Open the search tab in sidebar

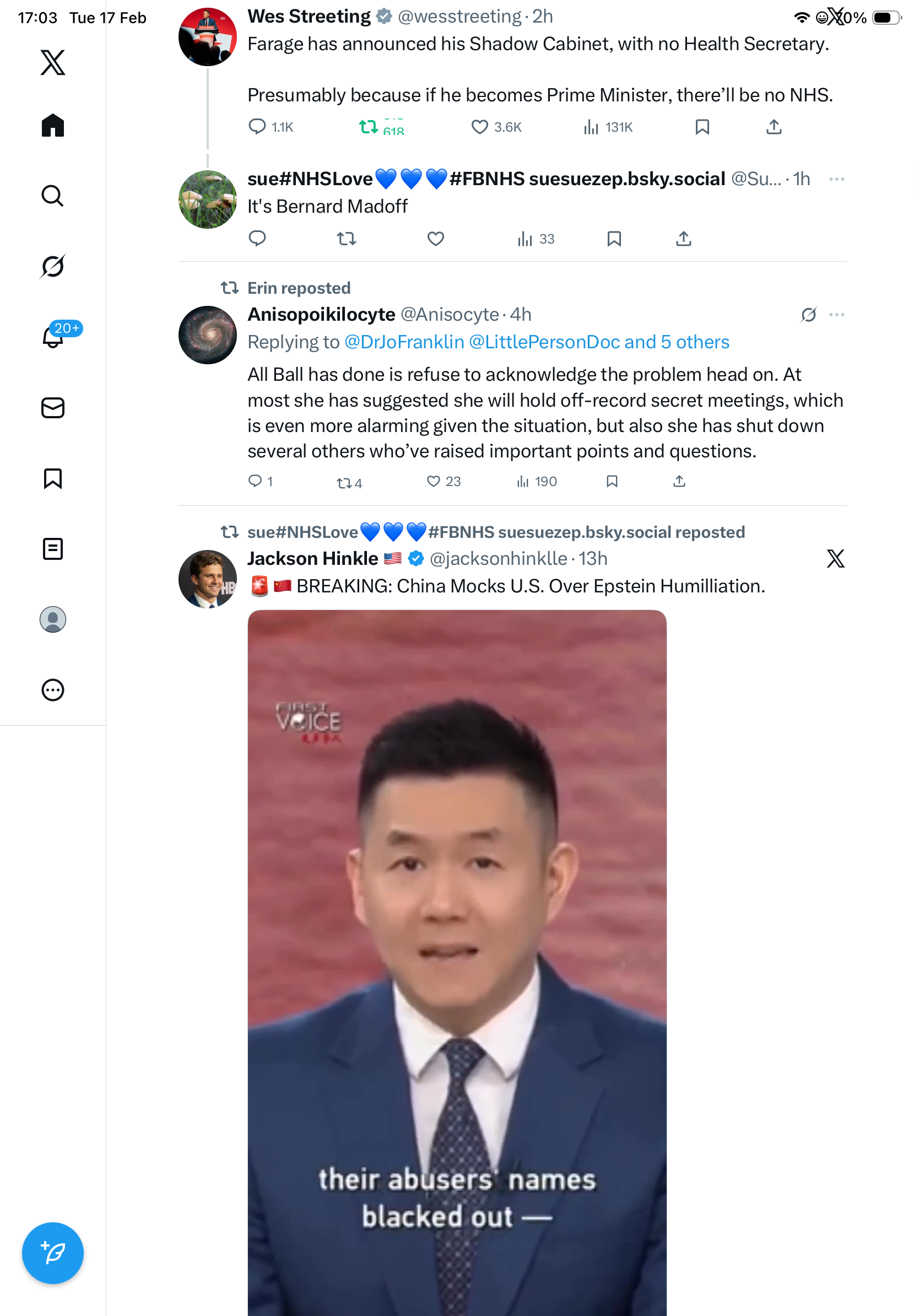click(x=53, y=196)
